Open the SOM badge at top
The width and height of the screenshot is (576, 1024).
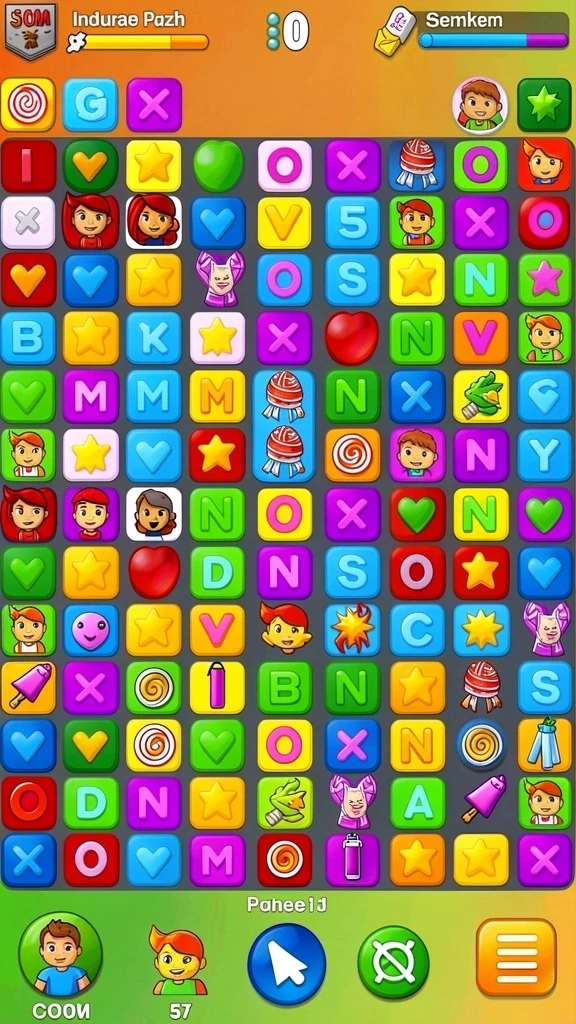point(30,31)
